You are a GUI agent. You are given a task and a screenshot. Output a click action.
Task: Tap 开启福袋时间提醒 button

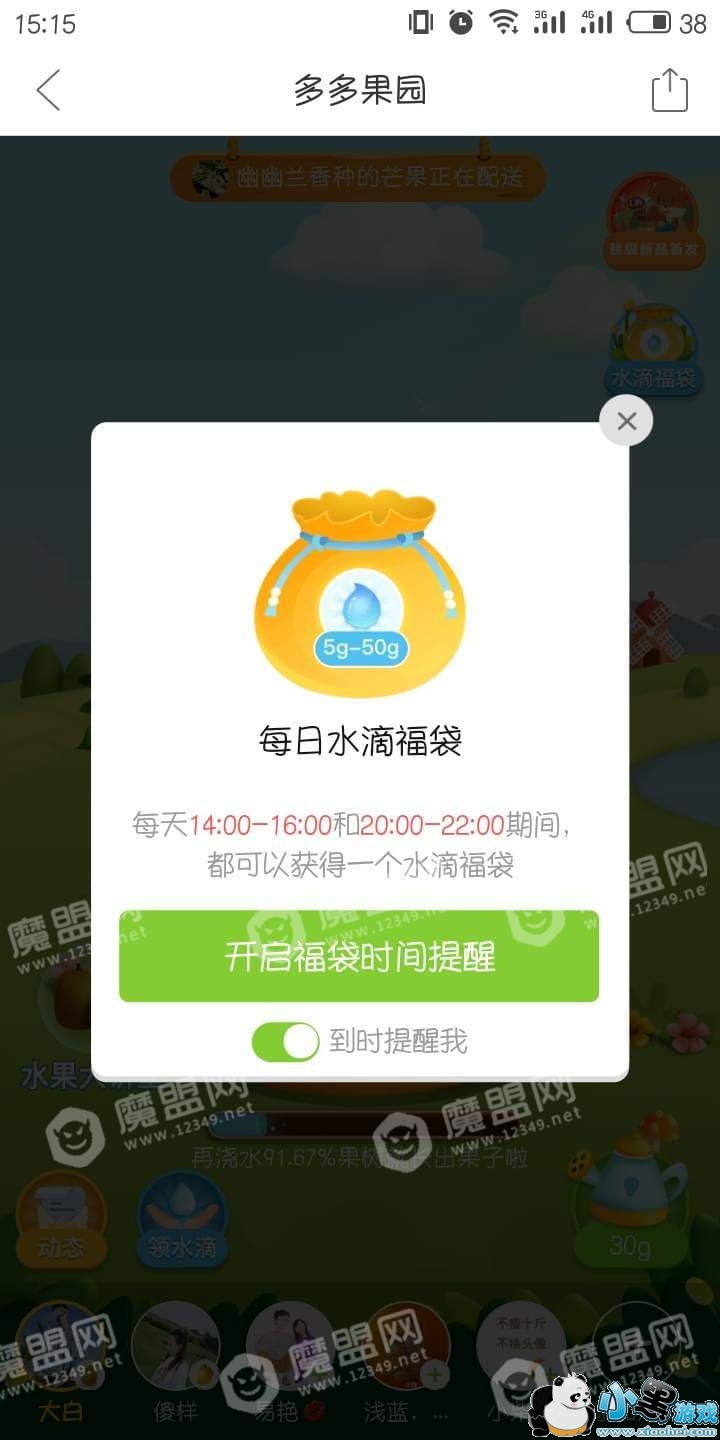pyautogui.click(x=359, y=957)
